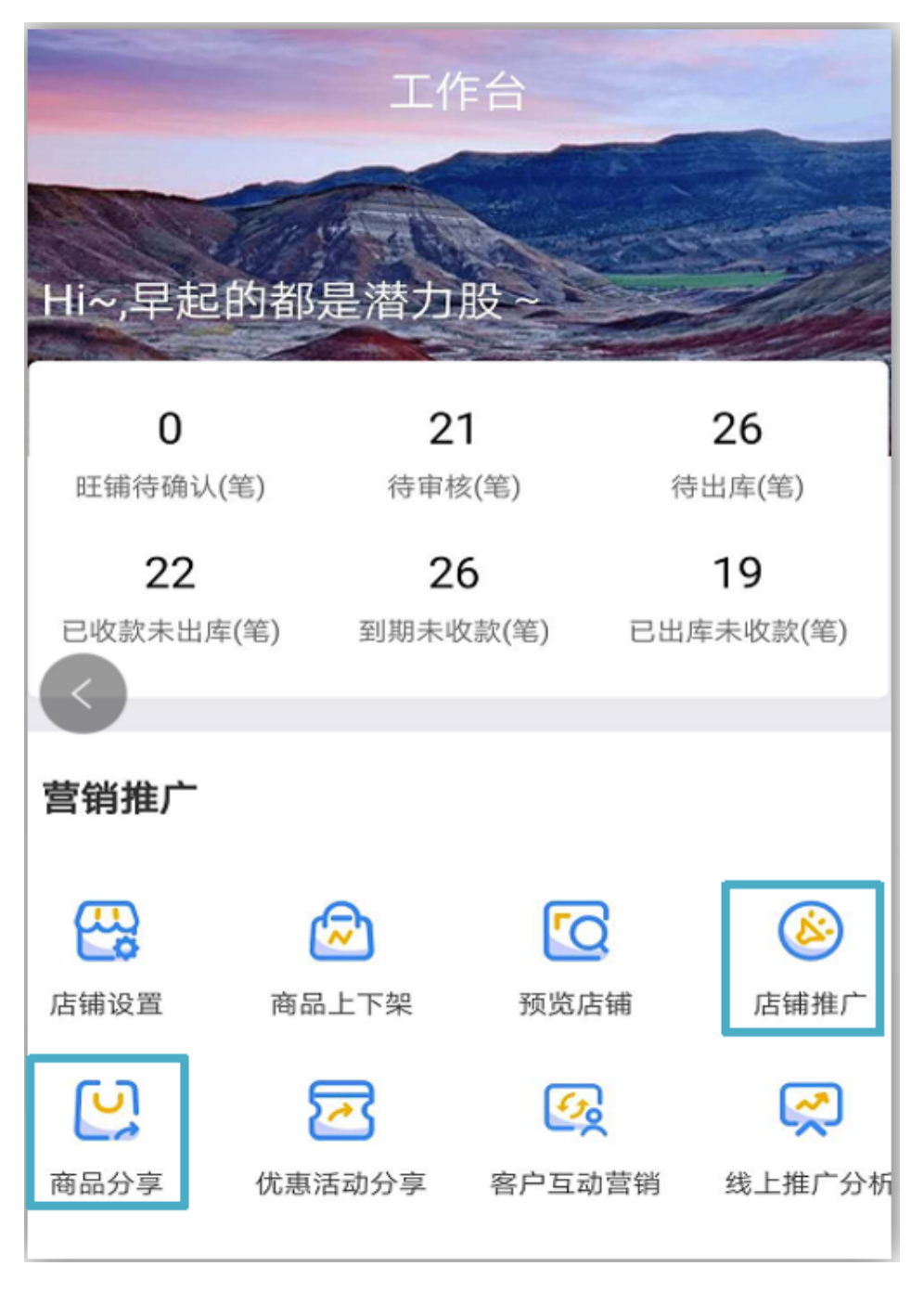This screenshot has height=1292, width=924.
Task: Open 店铺推广 store promotion
Action: [809, 958]
